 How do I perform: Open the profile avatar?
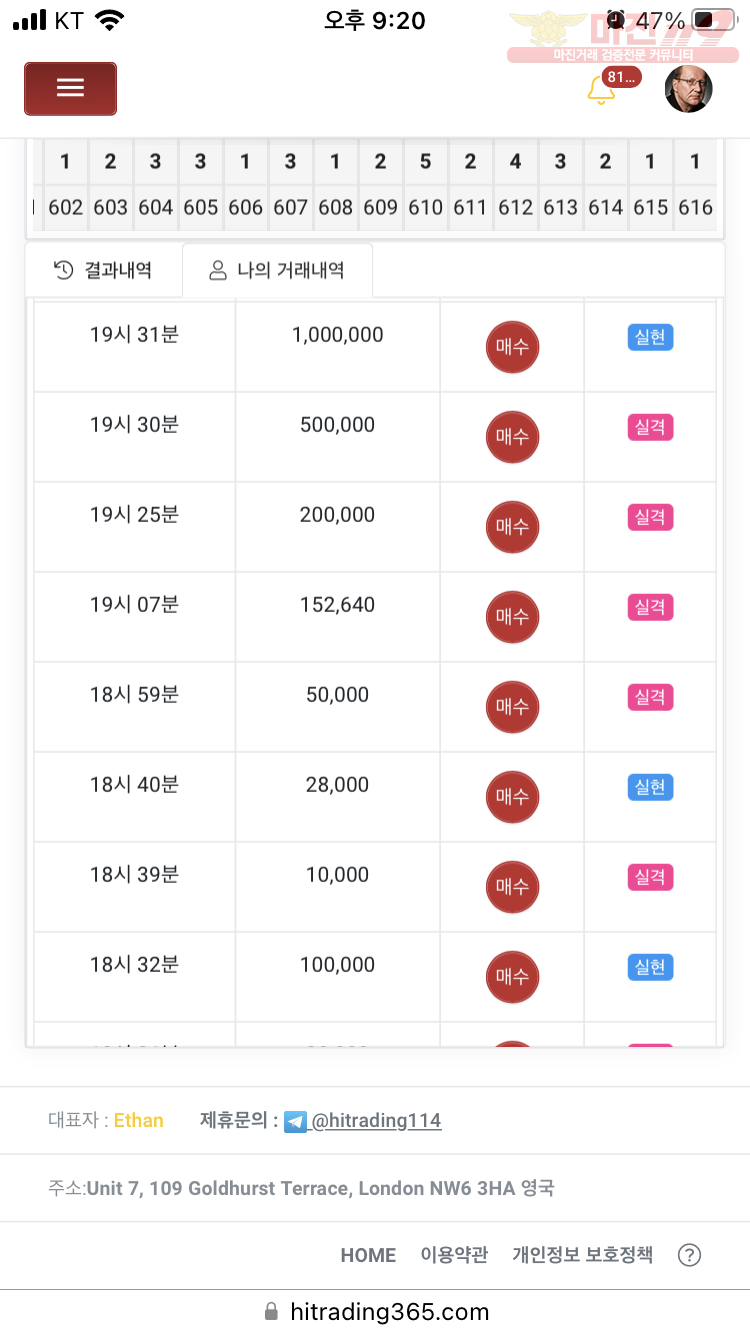[689, 90]
